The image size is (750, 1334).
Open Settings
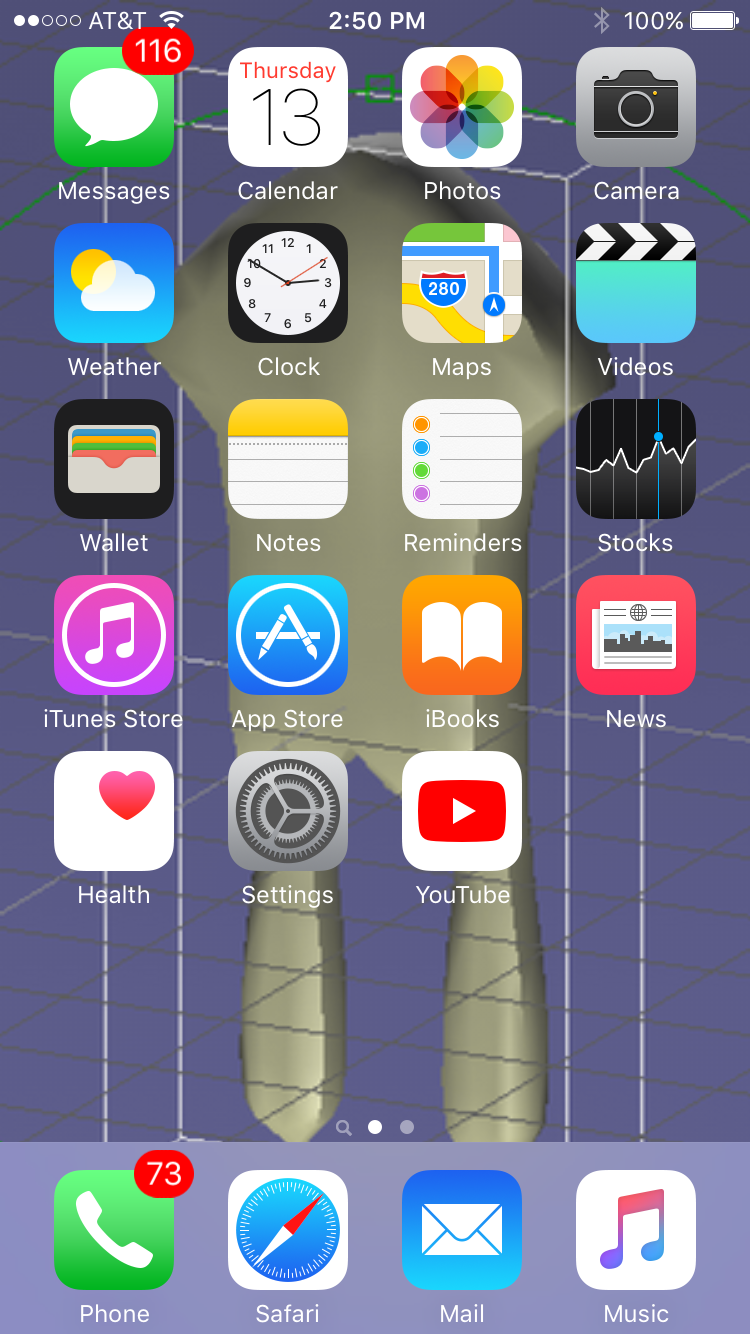[288, 811]
